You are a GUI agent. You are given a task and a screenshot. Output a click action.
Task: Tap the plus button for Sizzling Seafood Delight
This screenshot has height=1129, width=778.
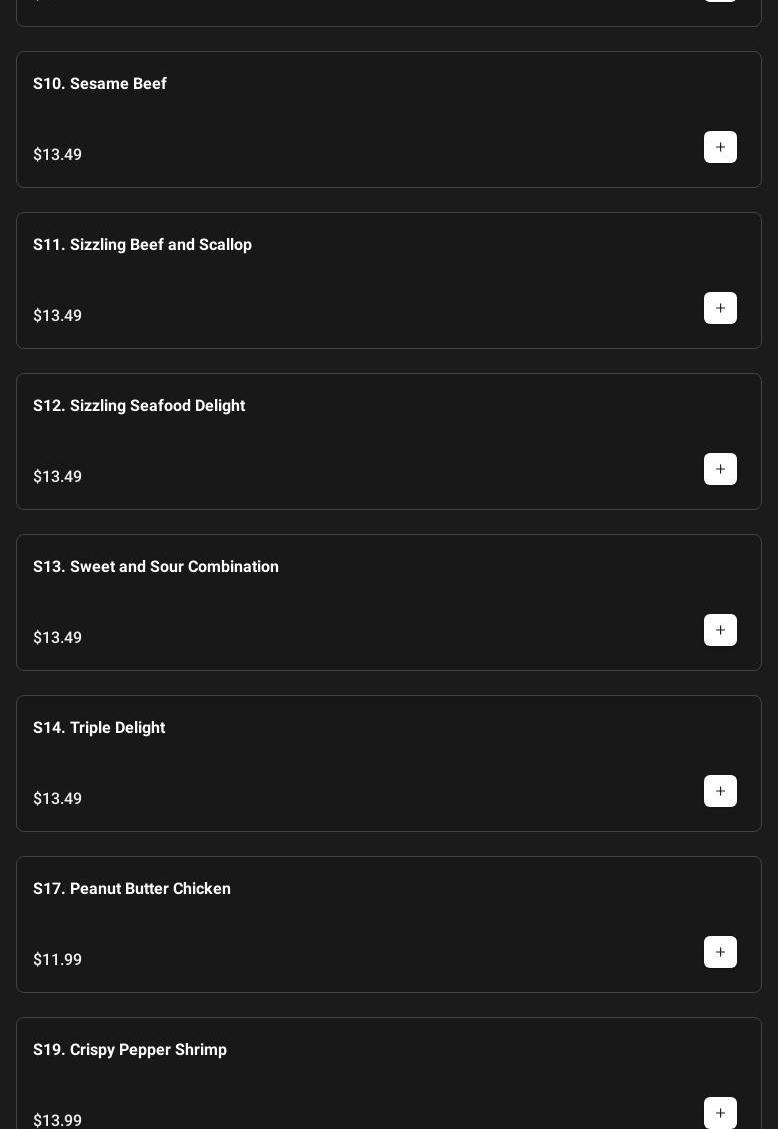point(720,469)
